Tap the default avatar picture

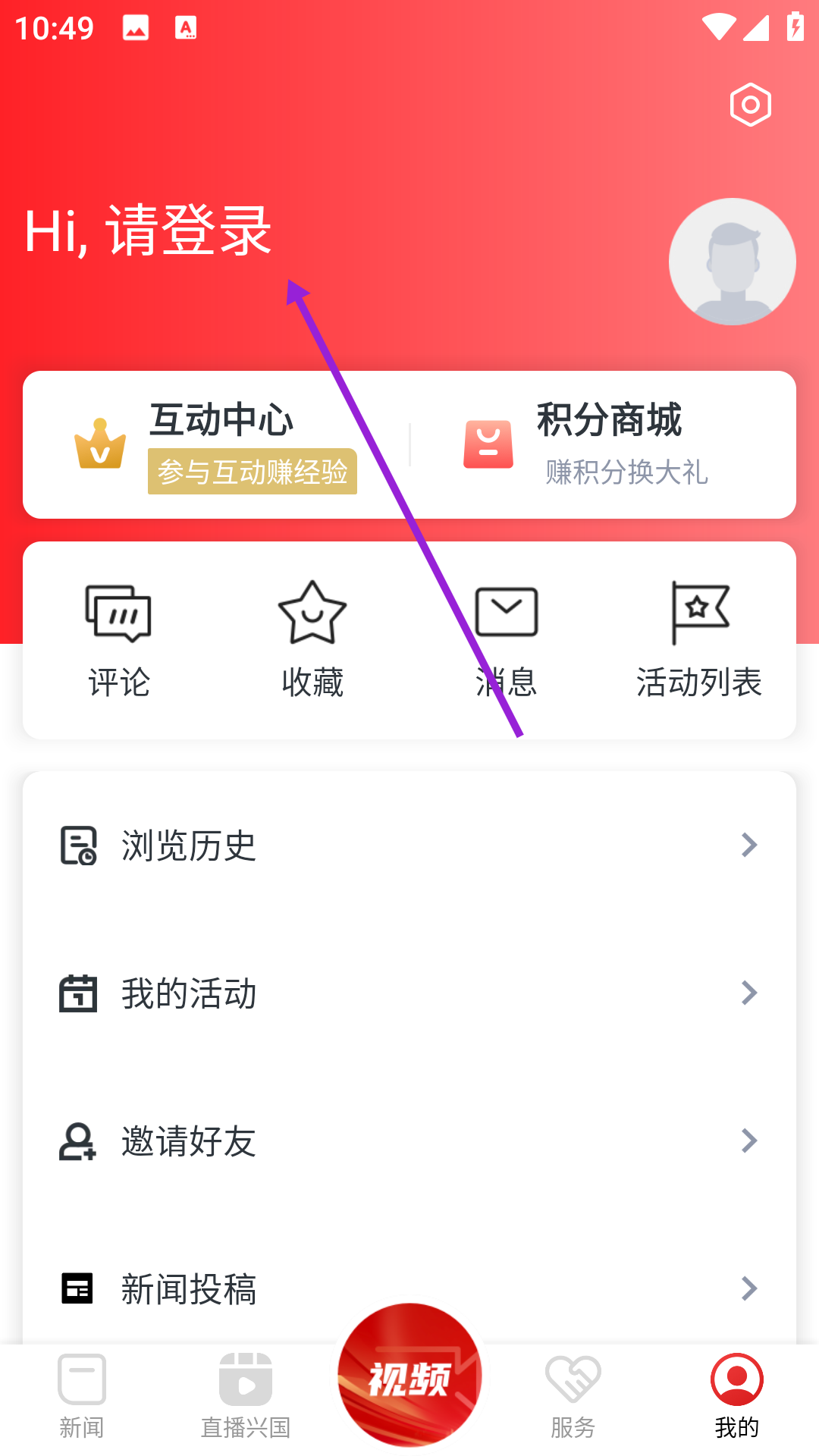click(732, 262)
